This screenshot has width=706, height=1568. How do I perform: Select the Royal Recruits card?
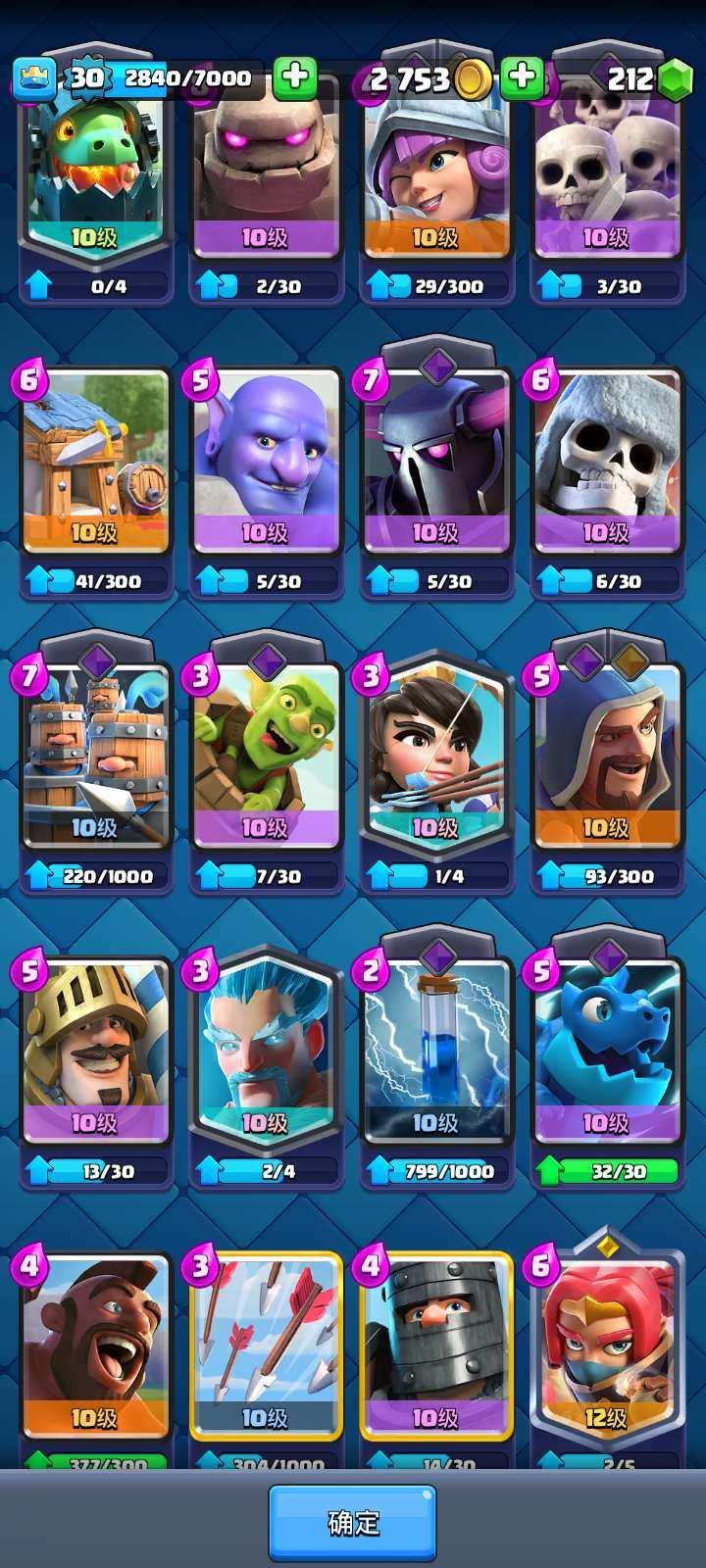tap(95, 759)
